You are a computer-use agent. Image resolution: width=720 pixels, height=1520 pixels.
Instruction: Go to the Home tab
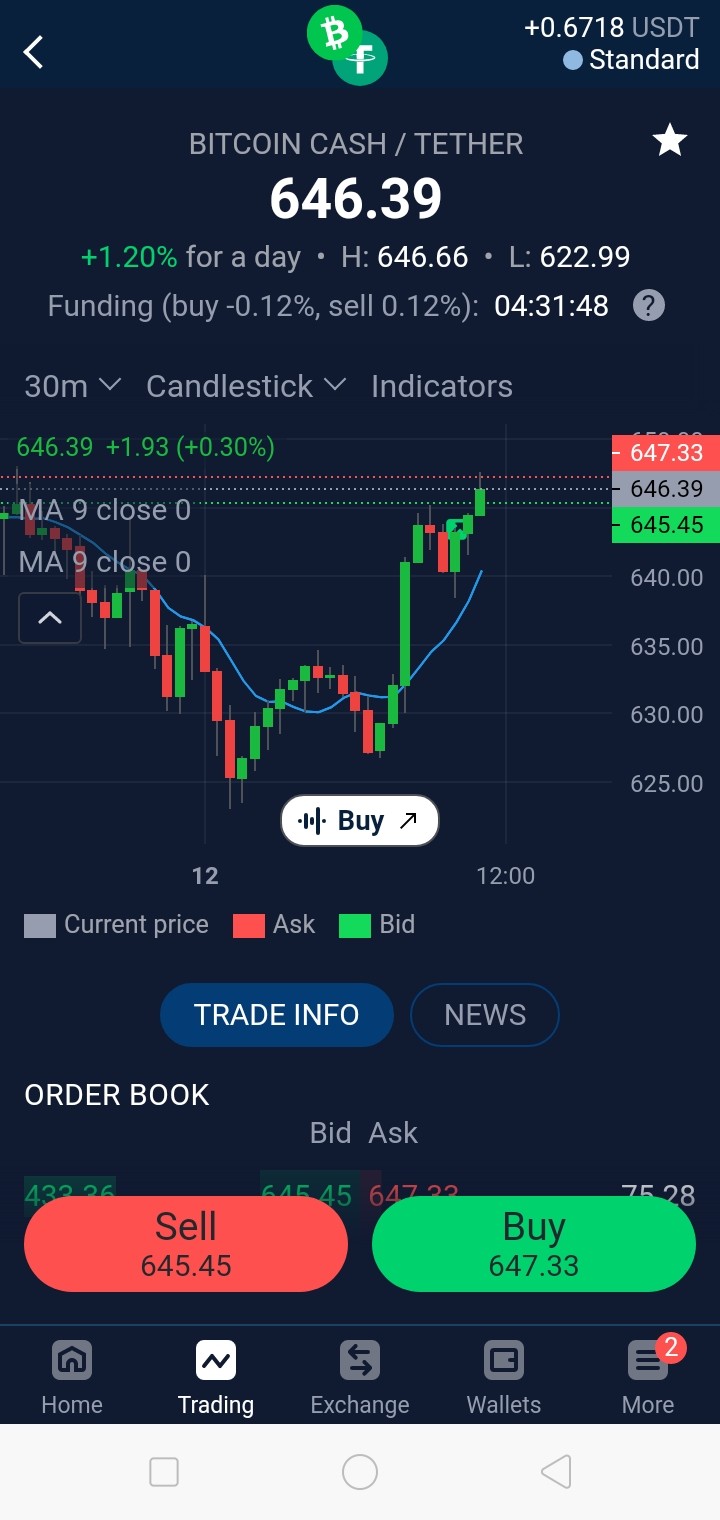(72, 1377)
